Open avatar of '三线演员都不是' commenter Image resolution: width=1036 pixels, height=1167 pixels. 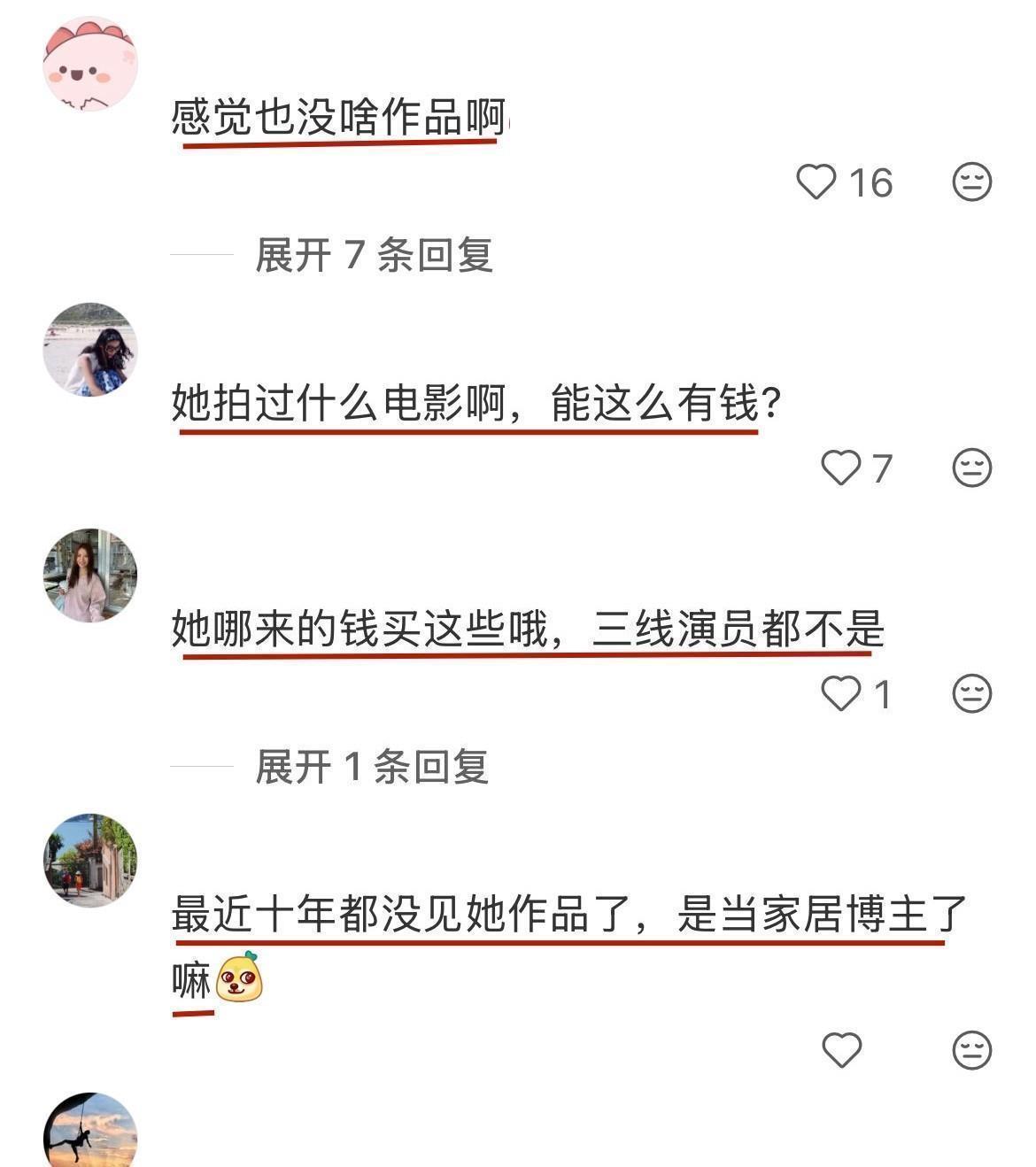90,576
